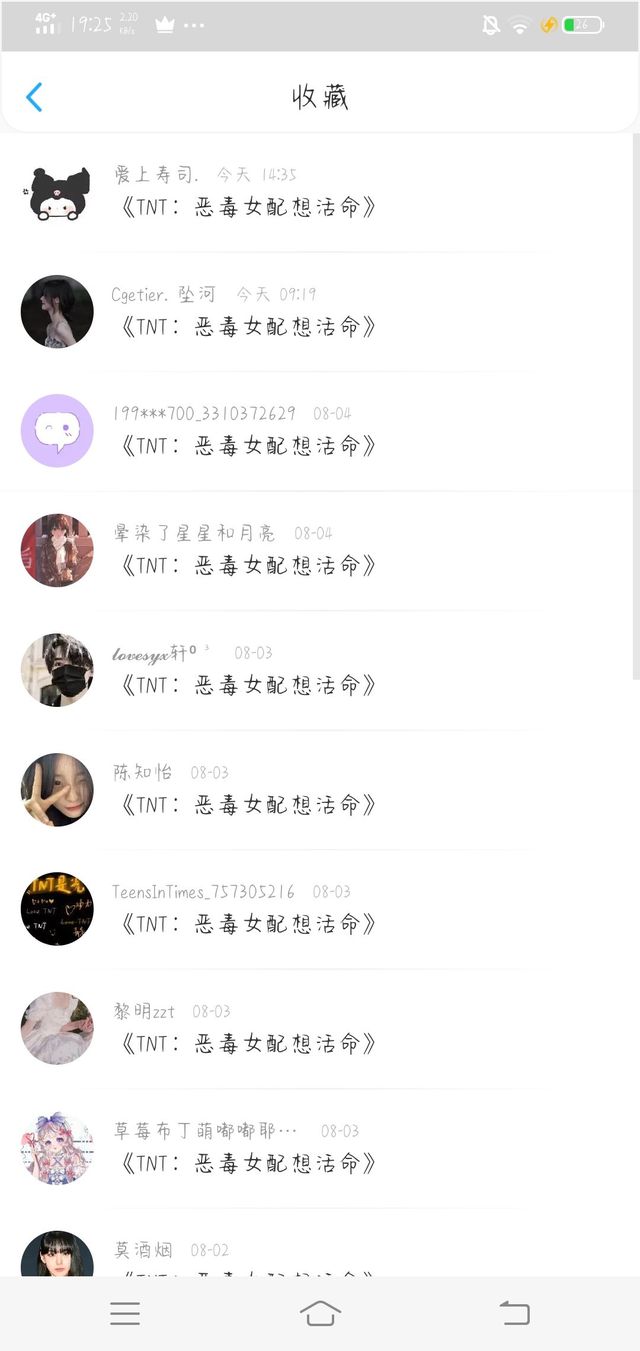The width and height of the screenshot is (640, 1351).
Task: Open the favorite from 黎明zzt
Action: tap(247, 1044)
